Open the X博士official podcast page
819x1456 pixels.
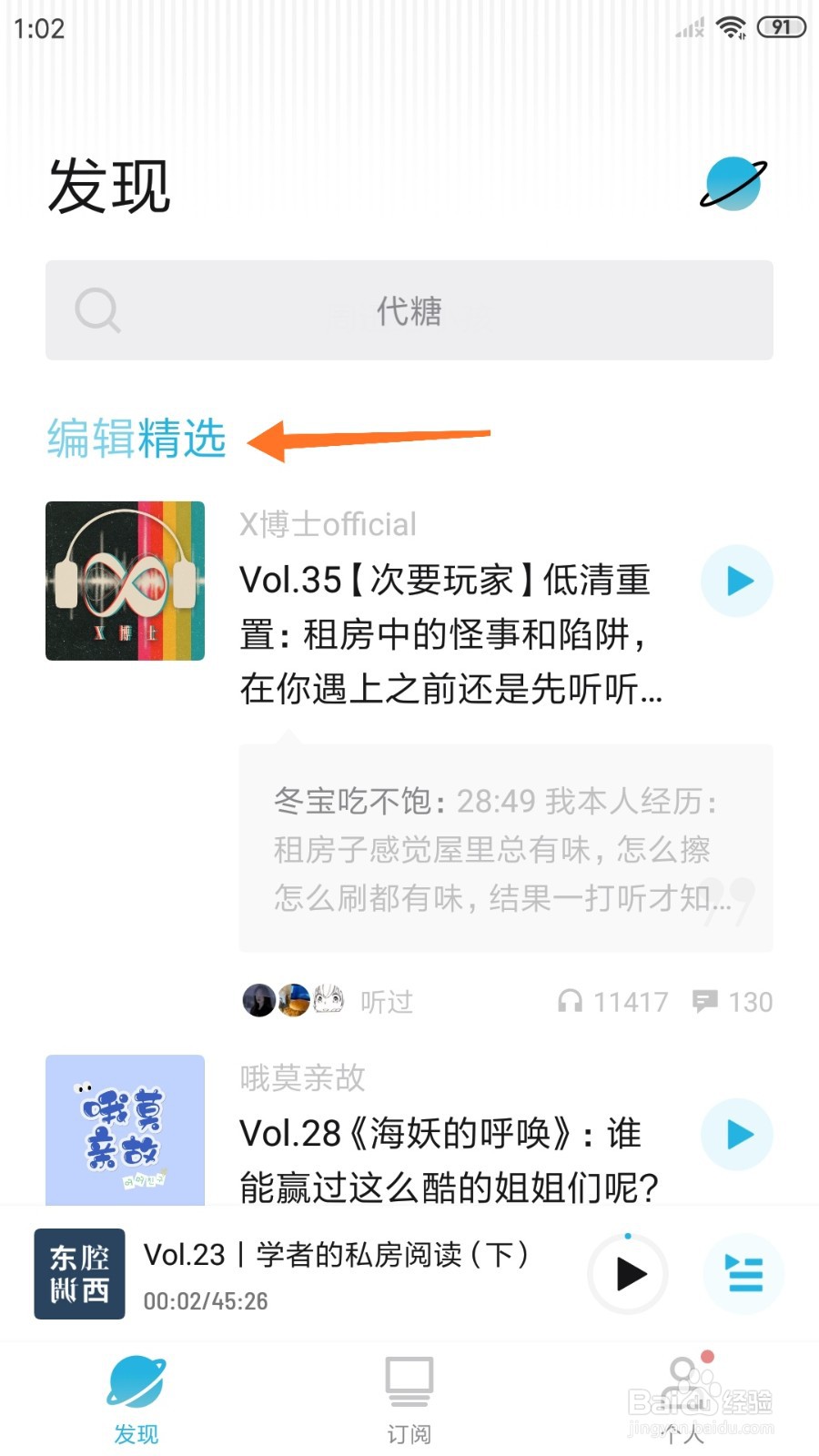pos(328,524)
